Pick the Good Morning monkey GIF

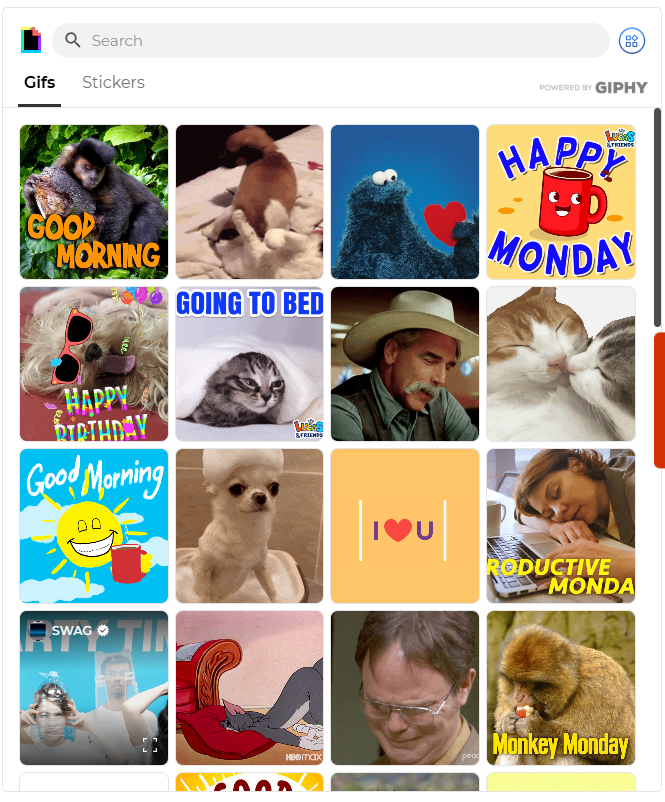94,201
